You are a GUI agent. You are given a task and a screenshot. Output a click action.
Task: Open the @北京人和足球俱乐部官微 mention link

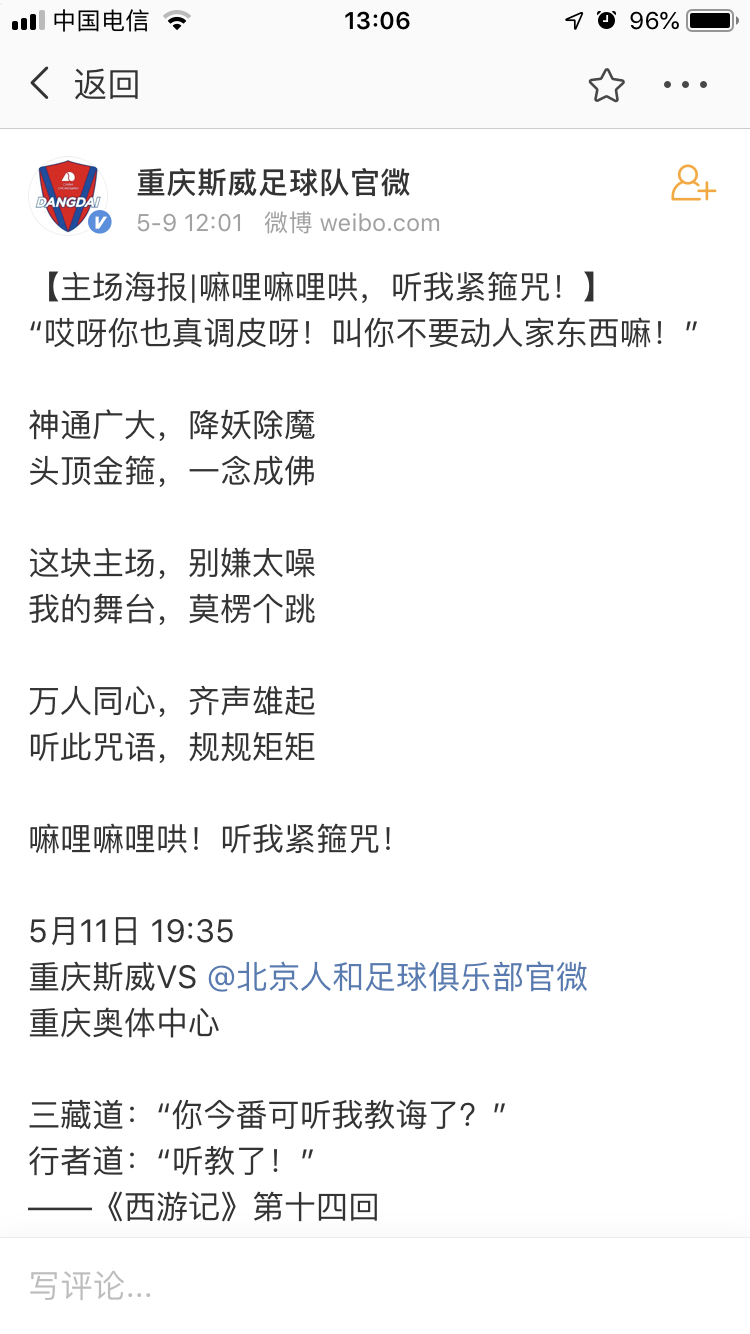[x=397, y=977]
